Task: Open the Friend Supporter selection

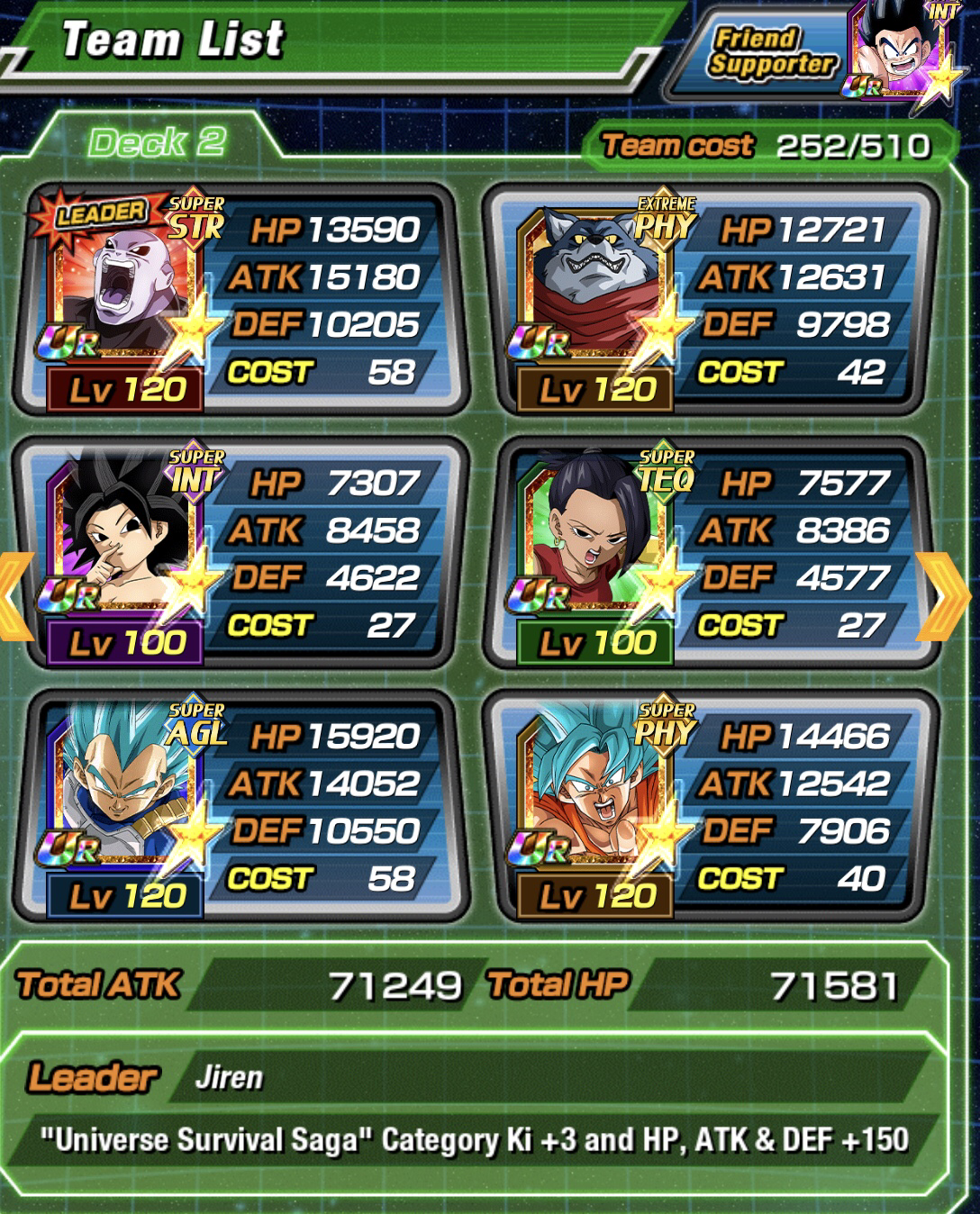Action: [x=815, y=54]
